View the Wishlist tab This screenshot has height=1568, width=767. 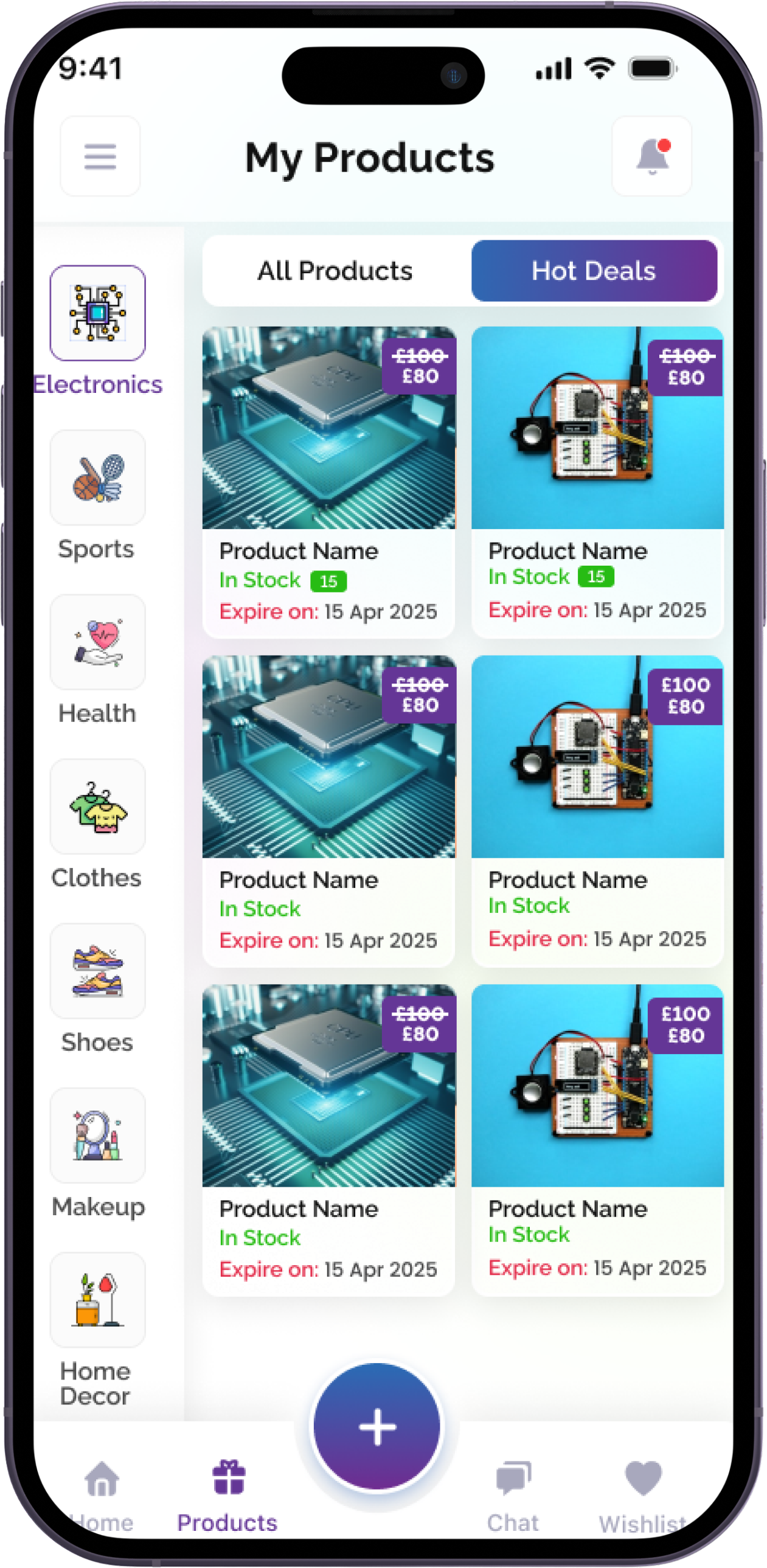click(x=643, y=1491)
